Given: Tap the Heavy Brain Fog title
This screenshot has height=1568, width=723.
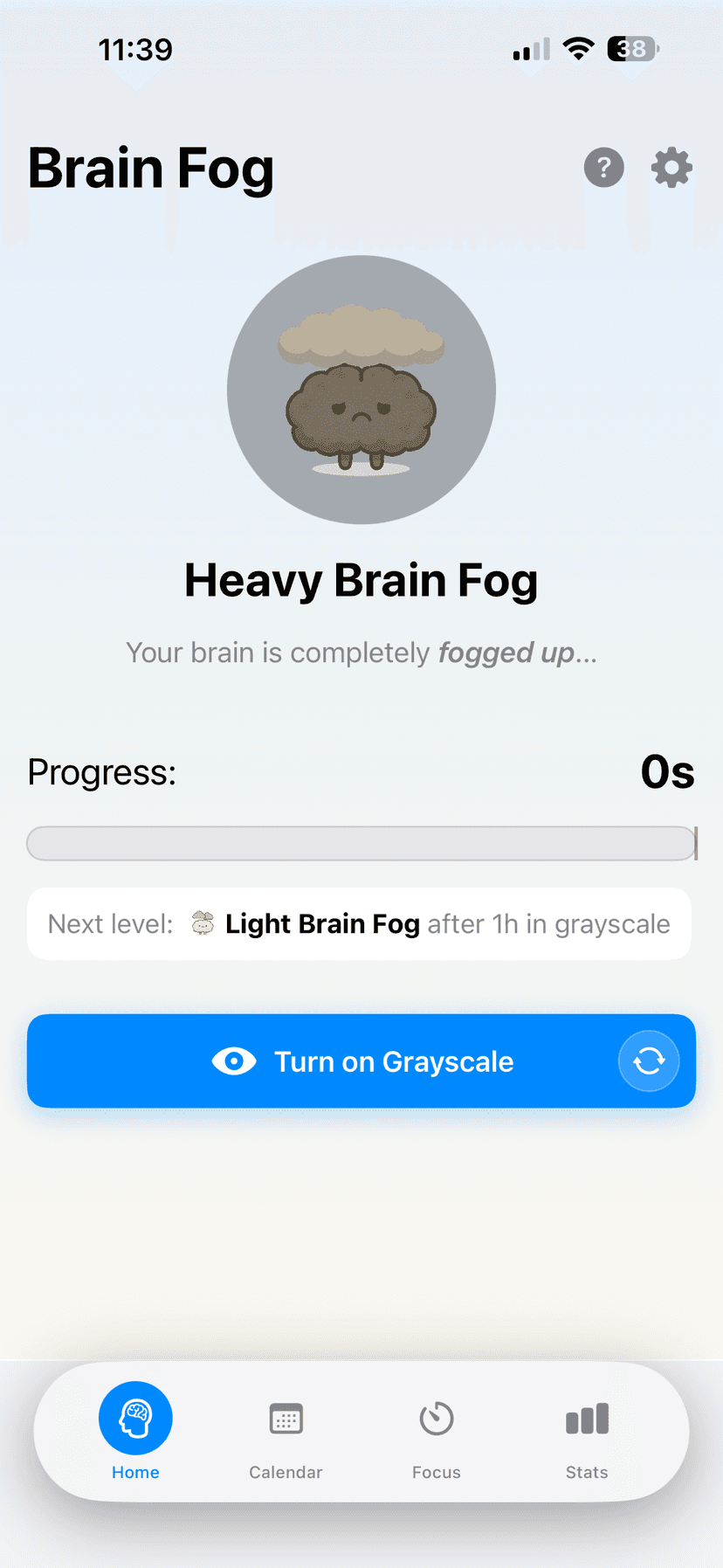Looking at the screenshot, I should (361, 579).
